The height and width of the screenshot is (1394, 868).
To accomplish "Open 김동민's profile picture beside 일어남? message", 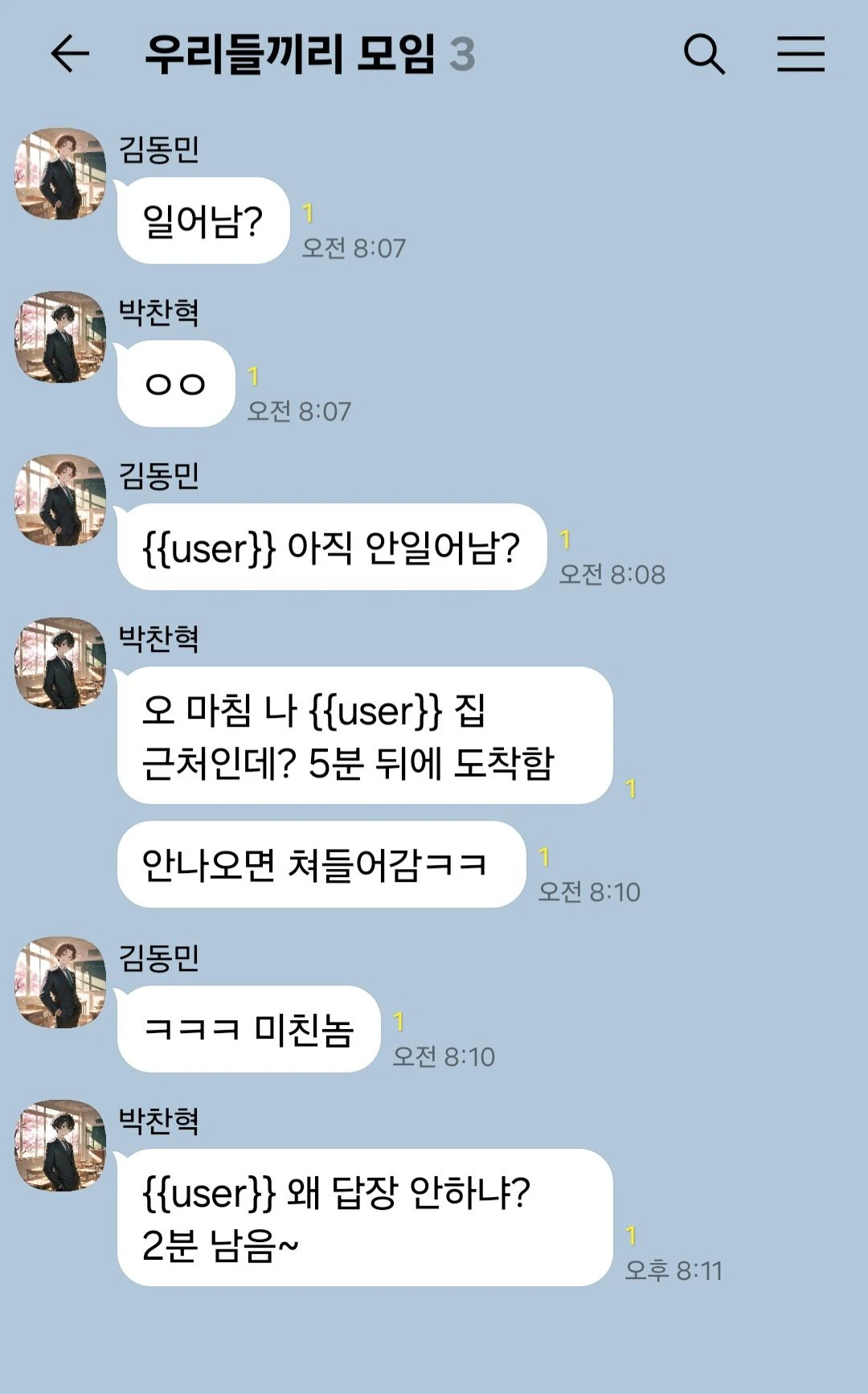I will (60, 174).
